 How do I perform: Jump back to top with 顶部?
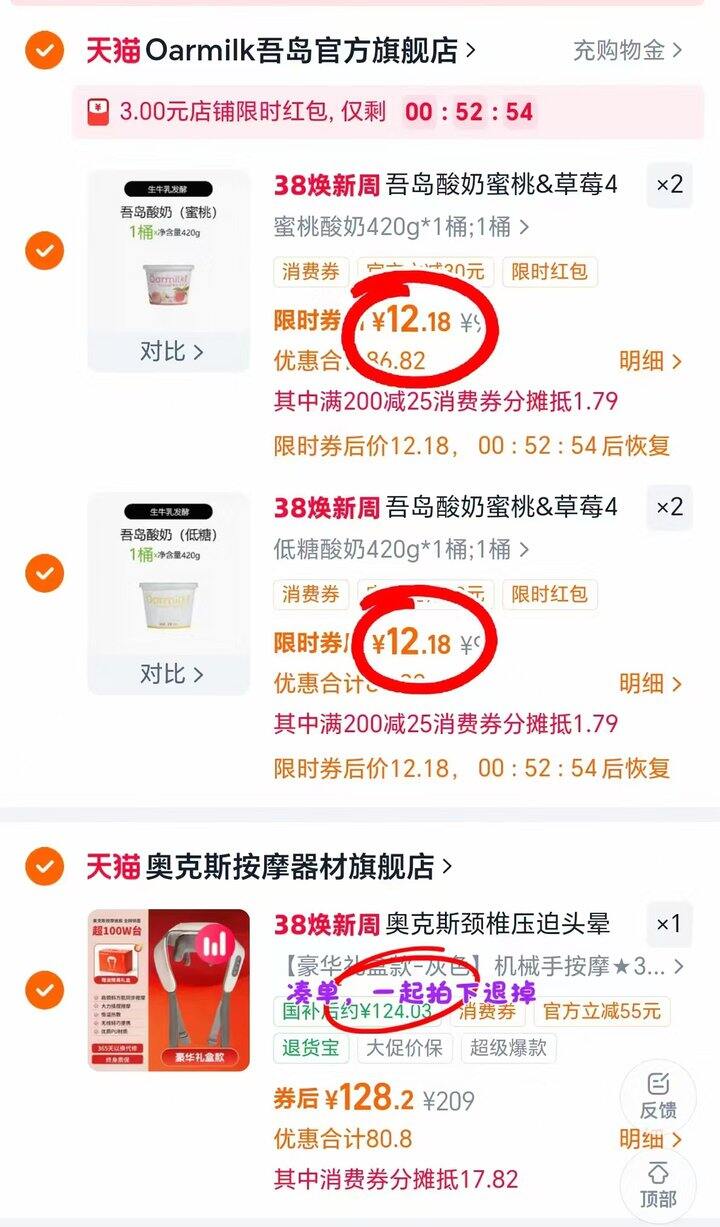tap(657, 1185)
